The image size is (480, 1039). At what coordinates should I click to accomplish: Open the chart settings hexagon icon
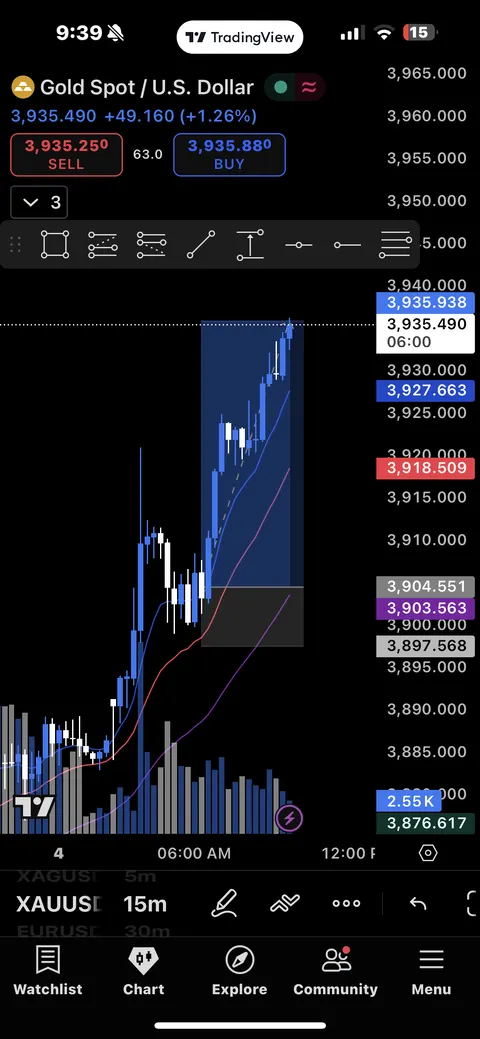pos(428,853)
